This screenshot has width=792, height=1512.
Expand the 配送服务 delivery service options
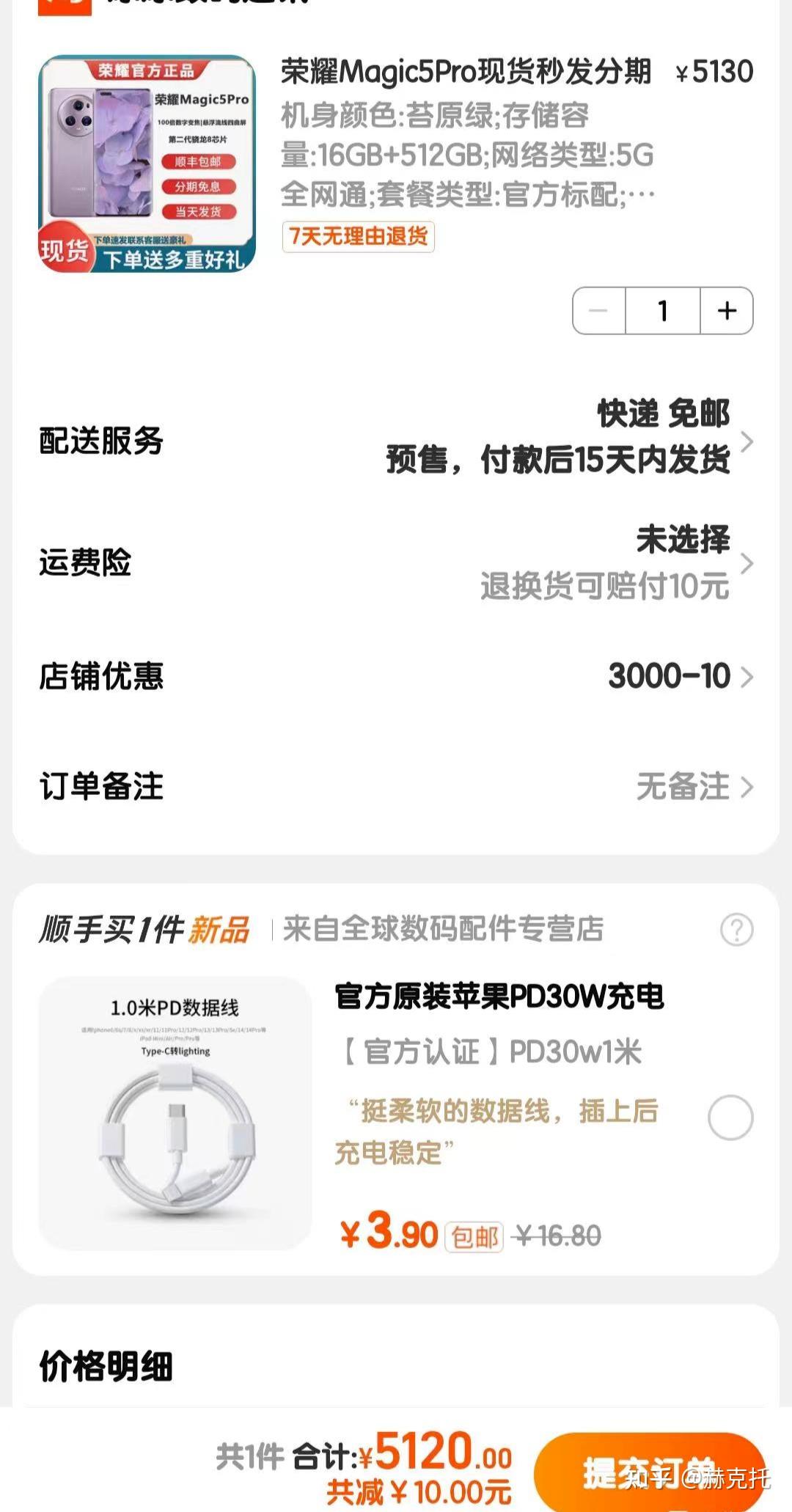click(x=748, y=441)
